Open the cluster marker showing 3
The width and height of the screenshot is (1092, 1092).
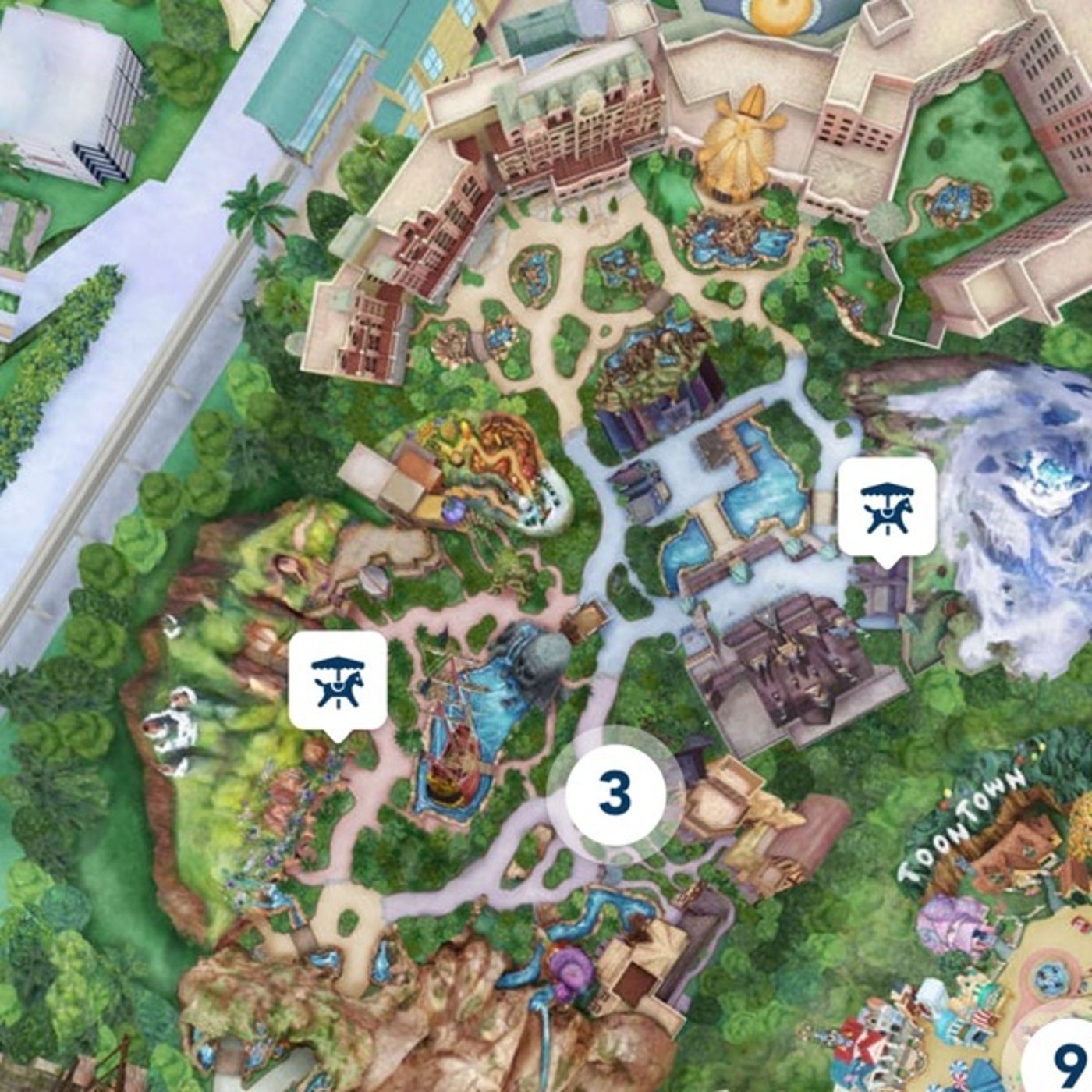[615, 794]
